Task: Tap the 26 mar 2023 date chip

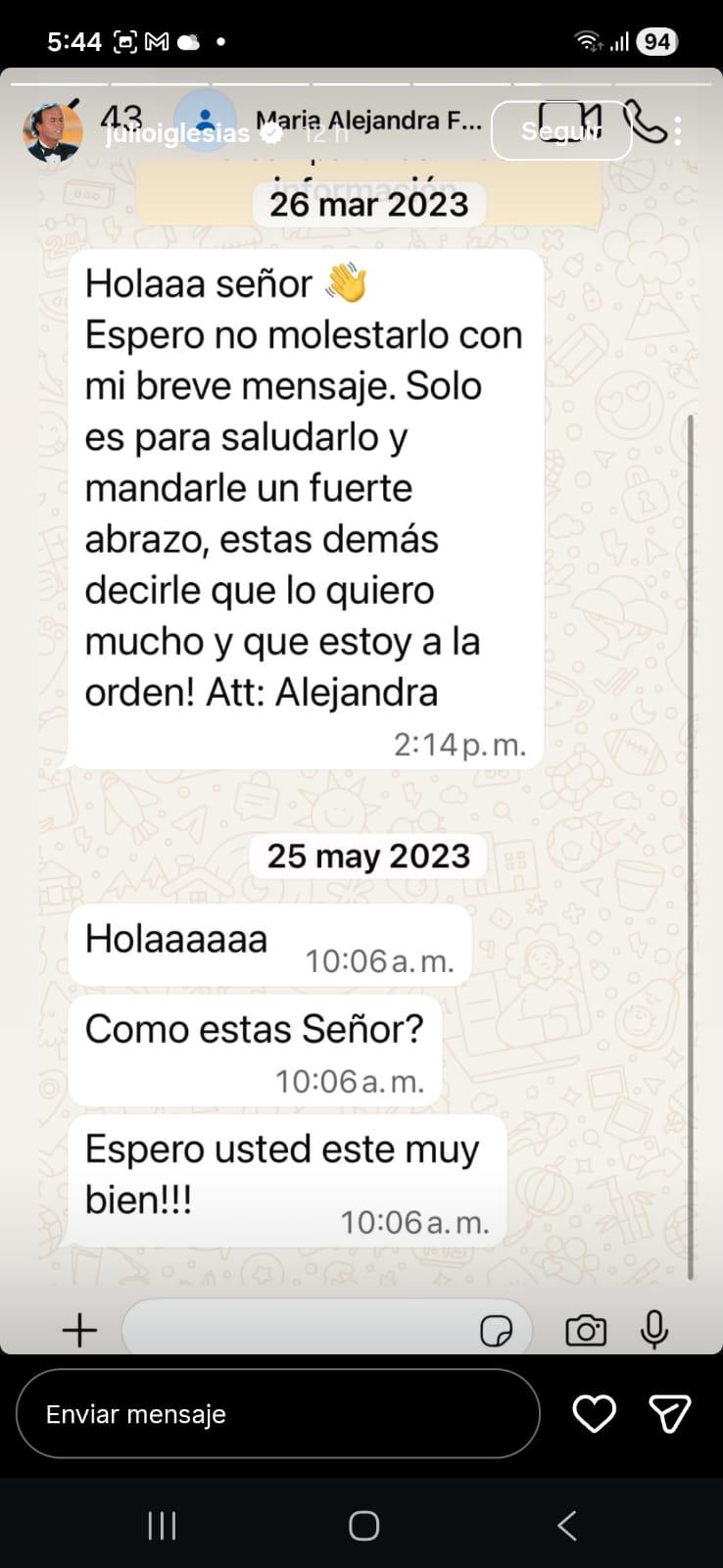Action: 367,203
